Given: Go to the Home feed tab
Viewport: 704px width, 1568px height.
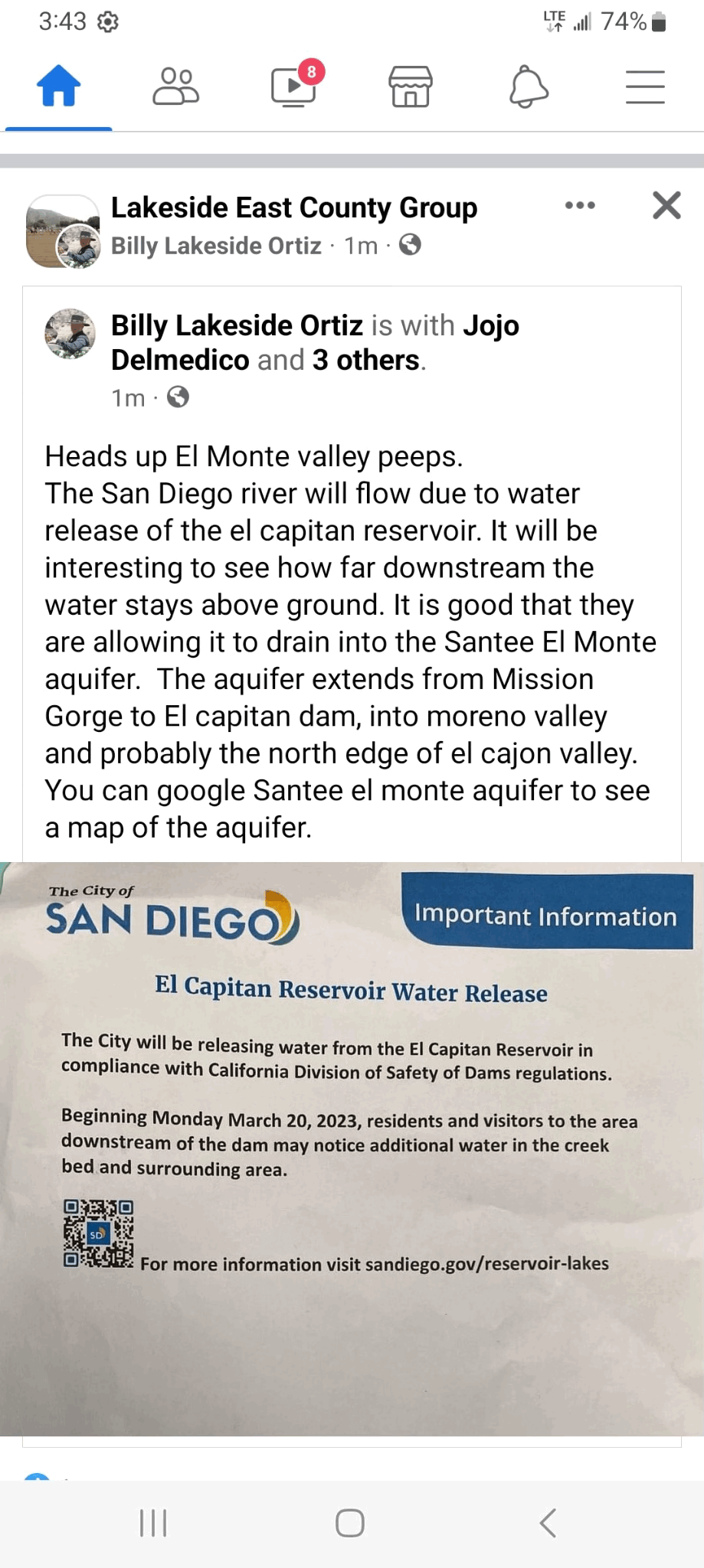Looking at the screenshot, I should (59, 86).
